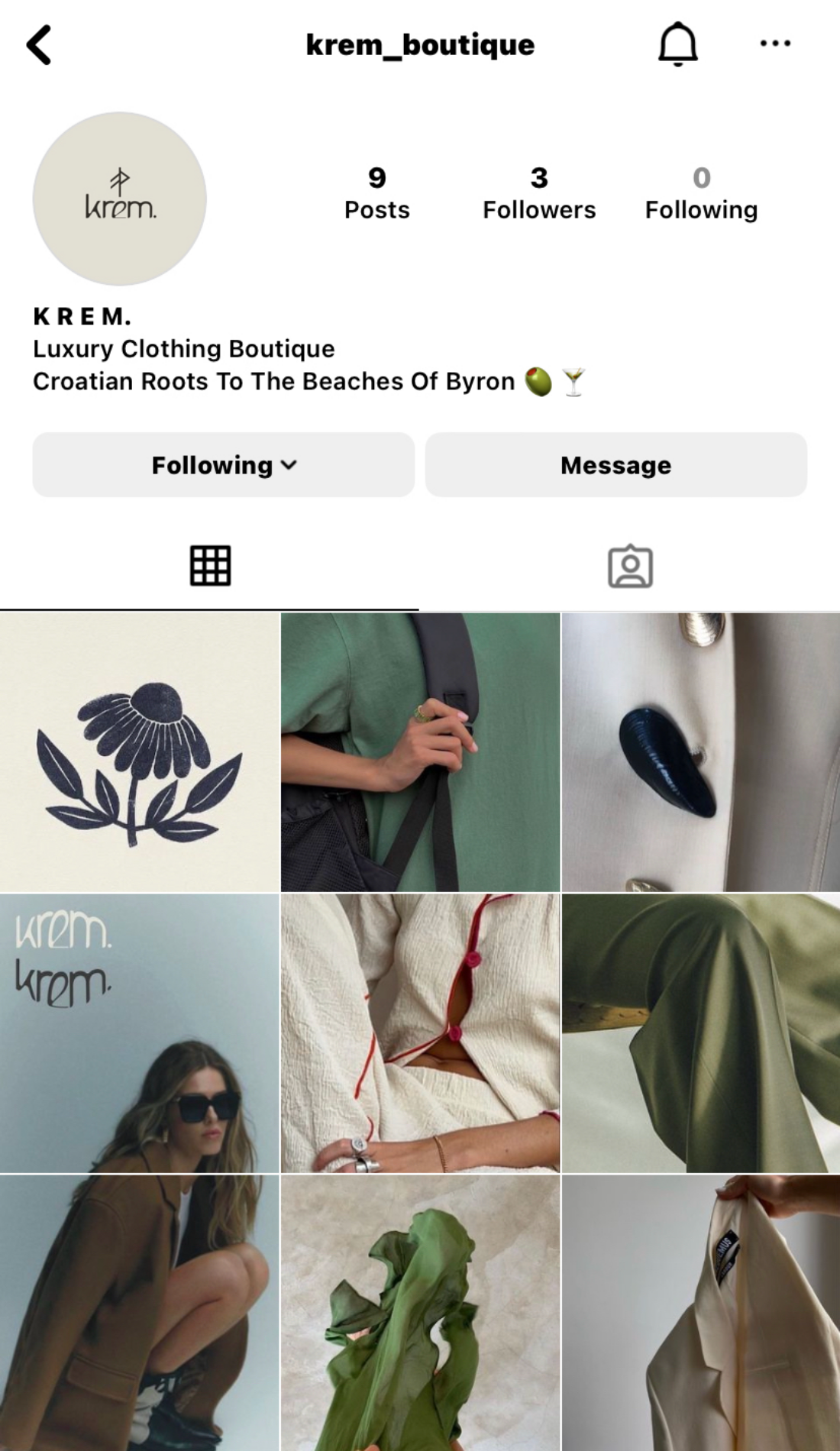Open the krem logo sunglasses woman post
Viewport: 840px width, 1451px height.
click(x=140, y=1033)
